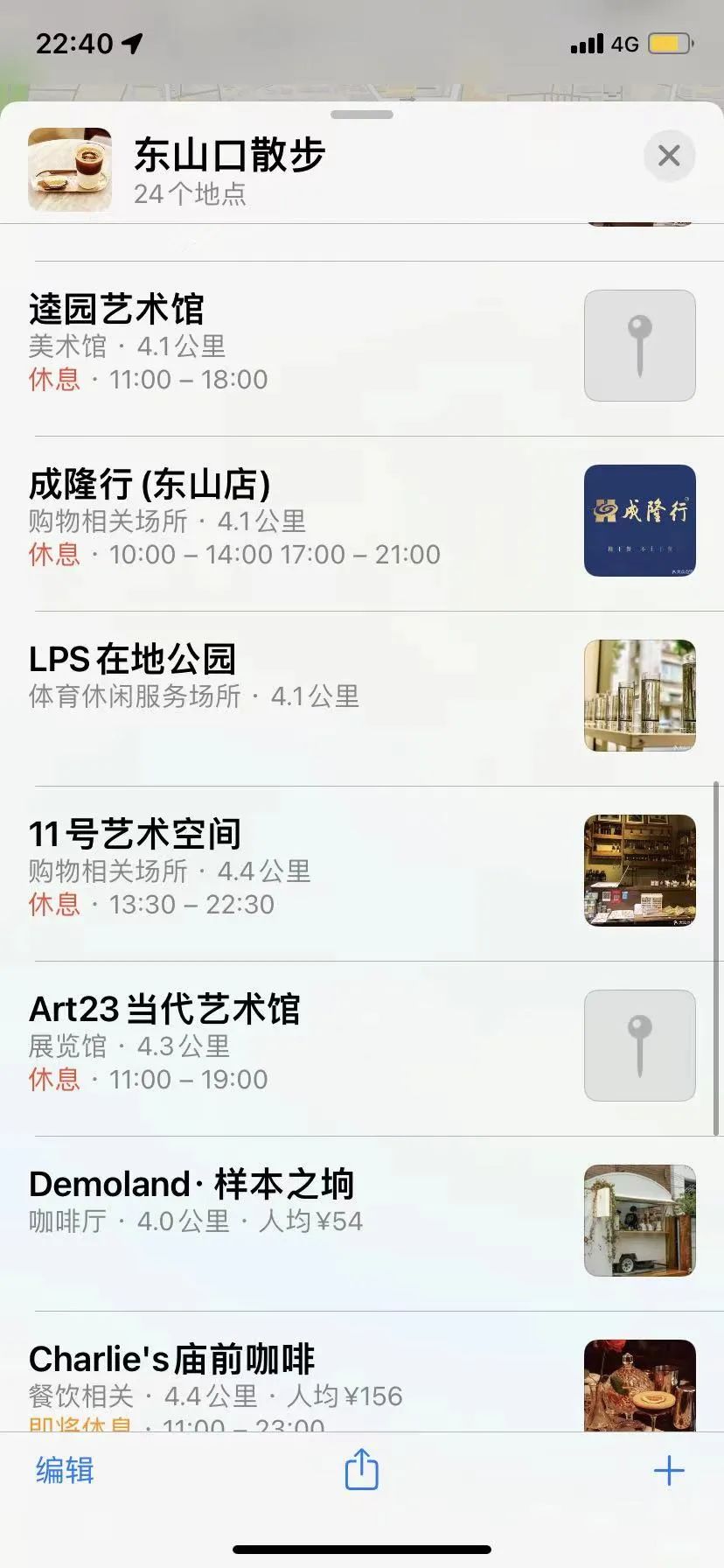This screenshot has height=1568, width=724.
Task: Tap the pin icon beside Art23当代艺术馆
Action: coord(639,1045)
